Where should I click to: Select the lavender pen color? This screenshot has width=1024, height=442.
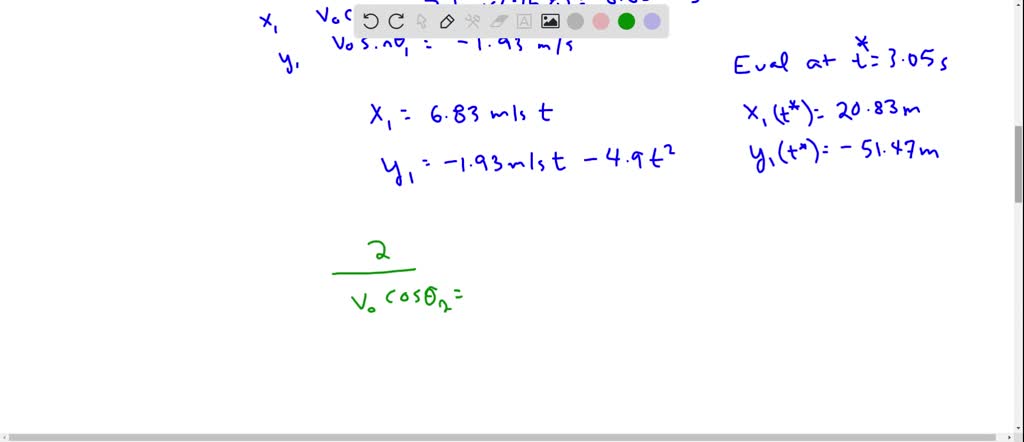pyautogui.click(x=652, y=21)
